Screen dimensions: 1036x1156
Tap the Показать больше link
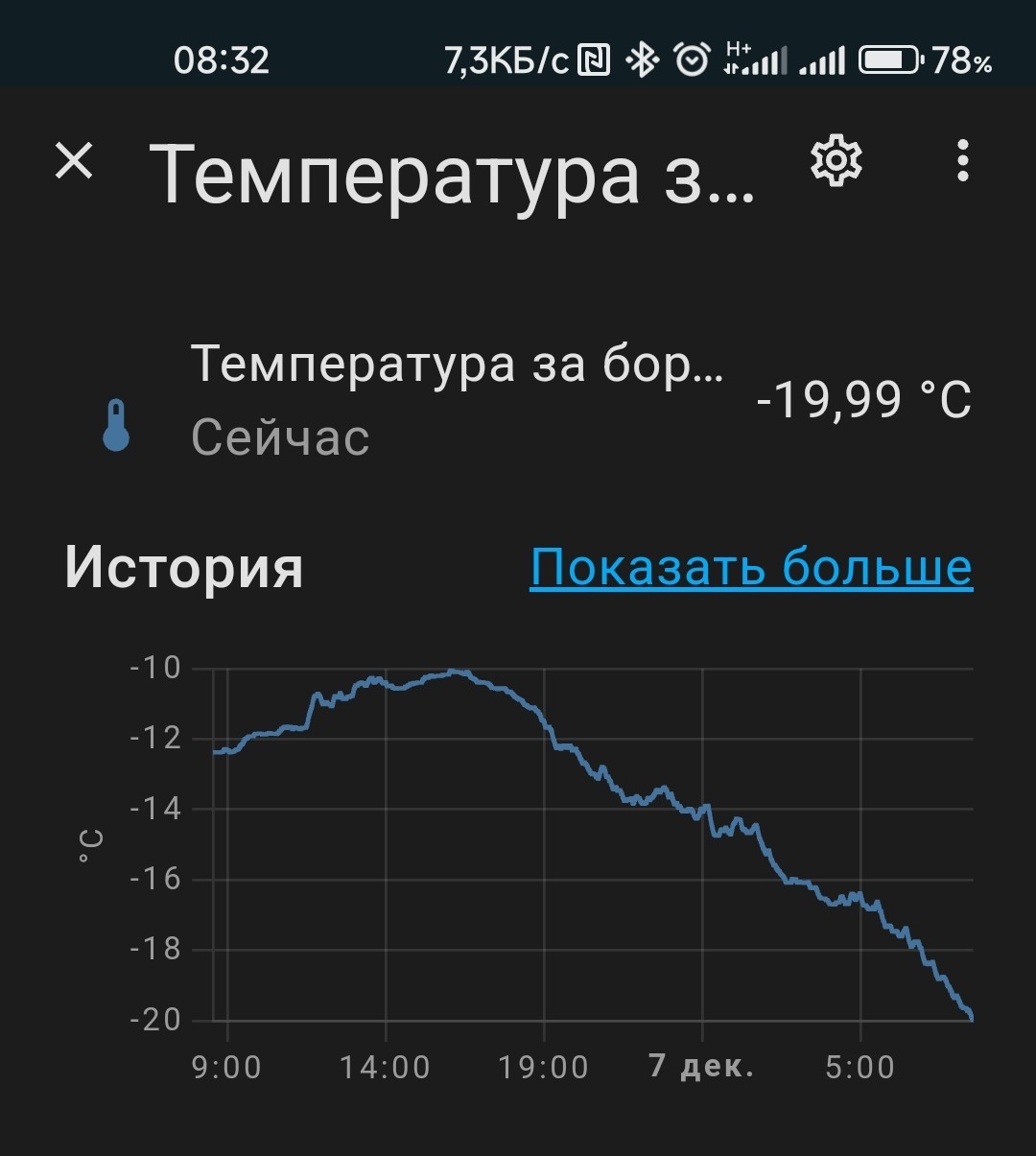click(751, 567)
